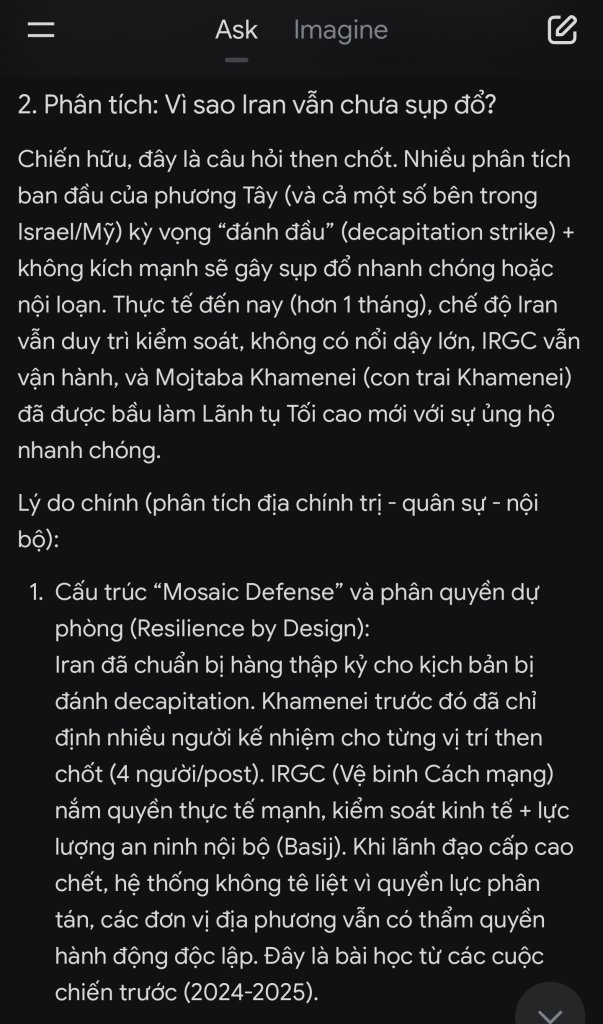Open the hamburger menu drawer

pyautogui.click(x=41, y=30)
